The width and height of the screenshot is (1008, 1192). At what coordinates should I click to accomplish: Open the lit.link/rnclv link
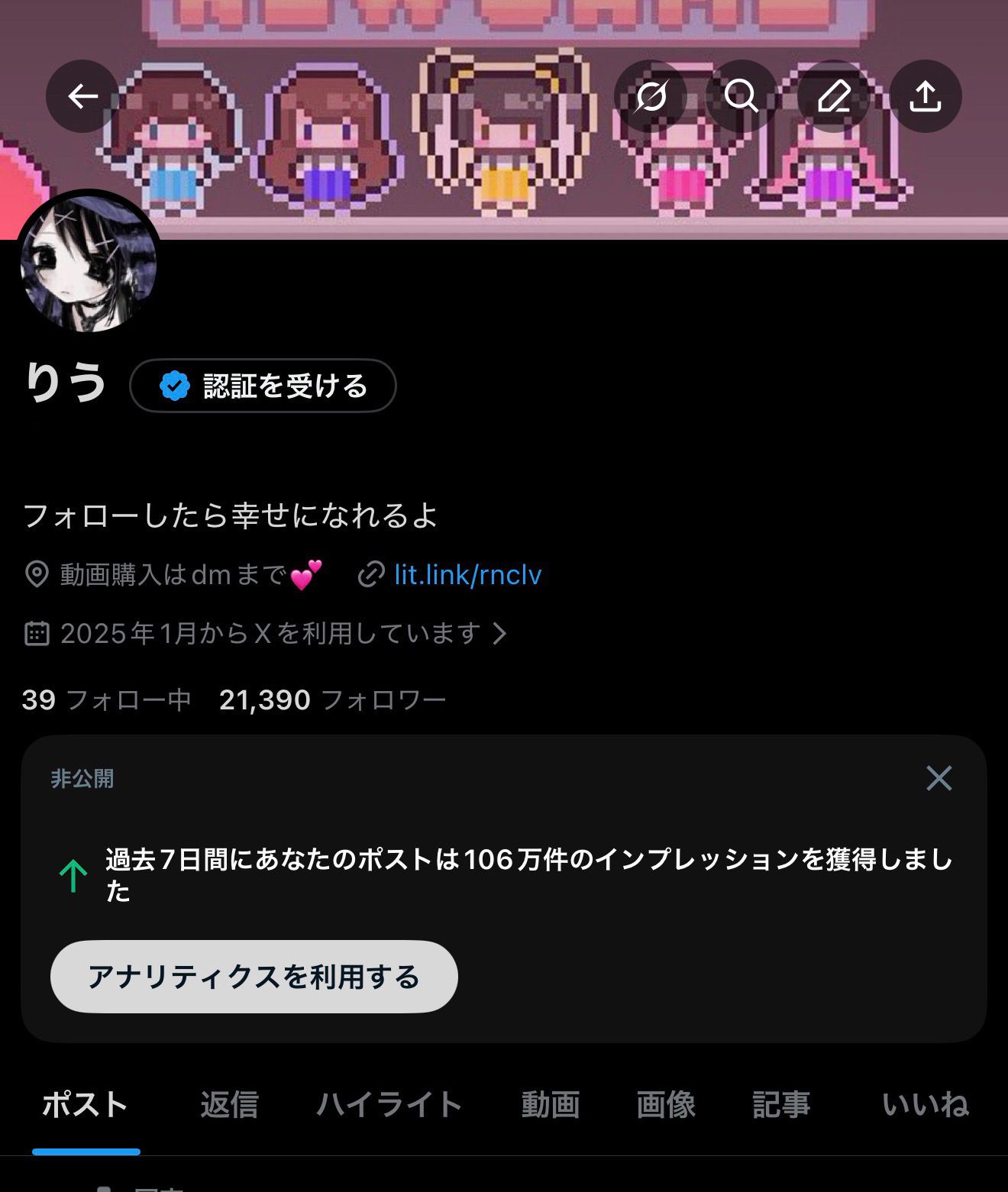tap(467, 574)
